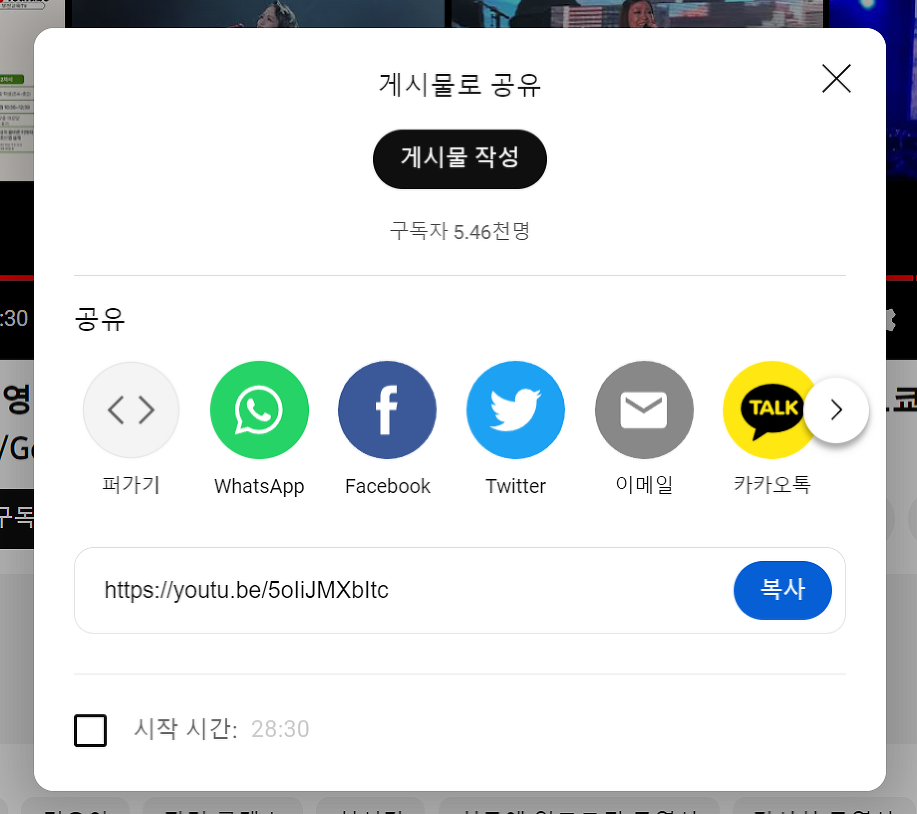This screenshot has width=917, height=814.
Task: Share through 이메일
Action: (x=644, y=410)
